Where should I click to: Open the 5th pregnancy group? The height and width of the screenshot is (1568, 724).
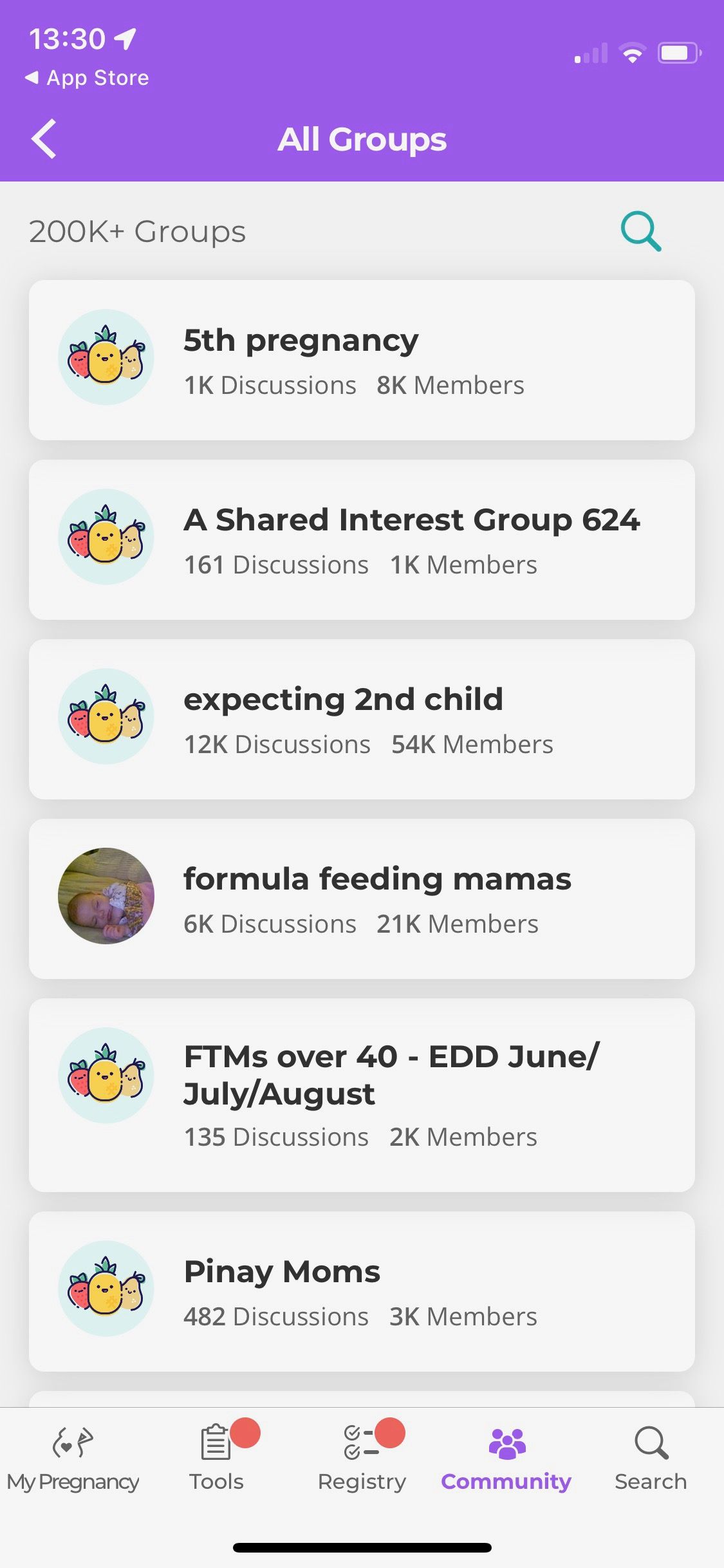coord(362,360)
